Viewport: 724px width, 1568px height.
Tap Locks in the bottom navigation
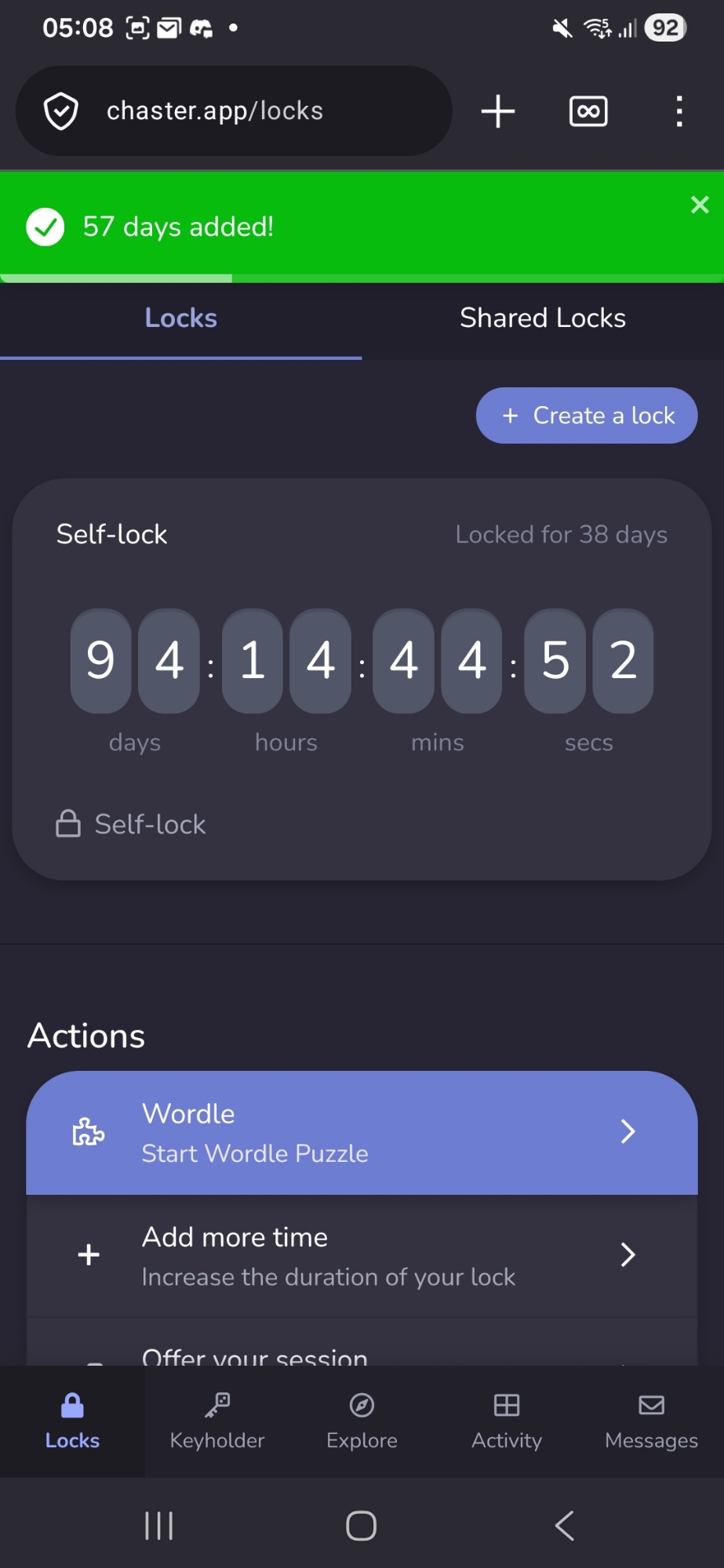[x=72, y=1421]
